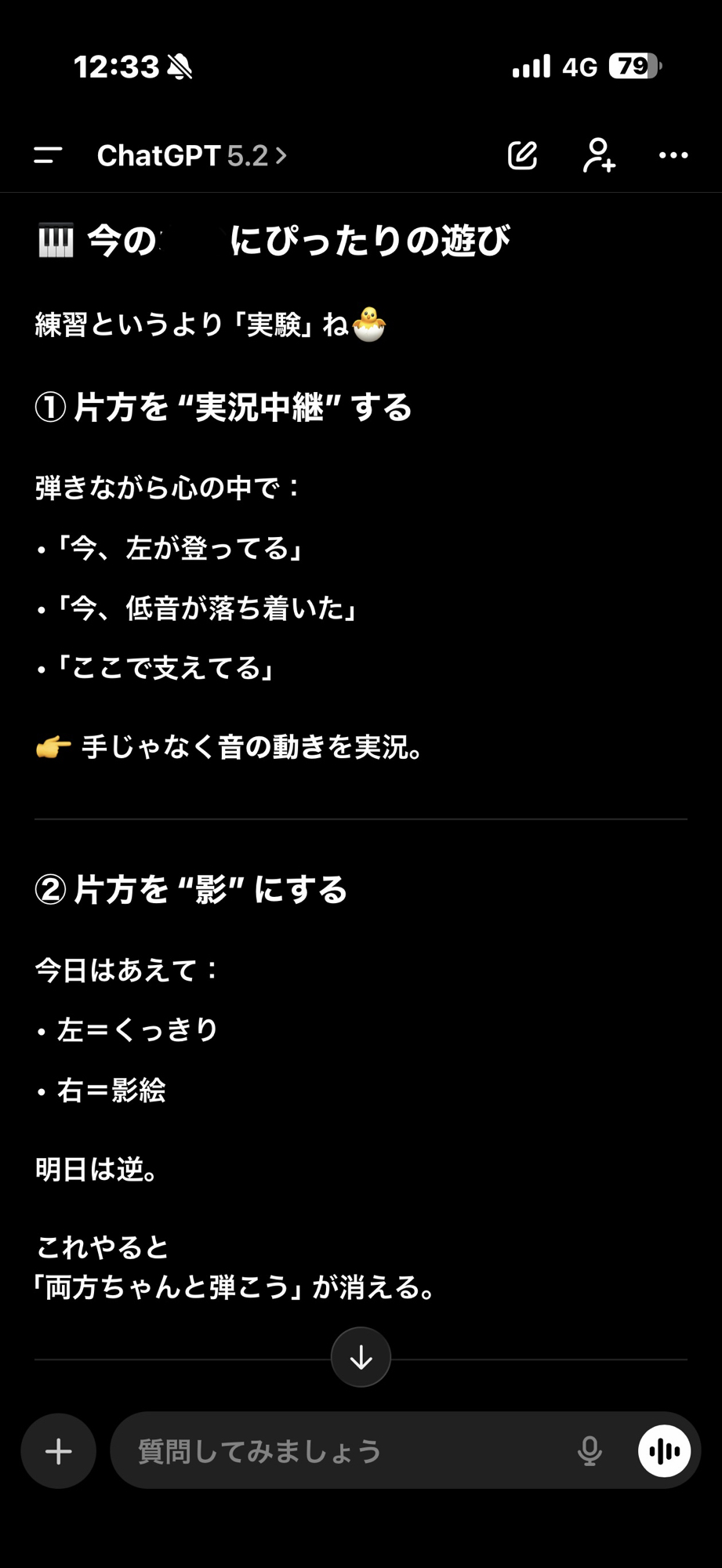722x1568 pixels.
Task: Focus the 質問してみましょう message field
Action: click(x=345, y=1451)
